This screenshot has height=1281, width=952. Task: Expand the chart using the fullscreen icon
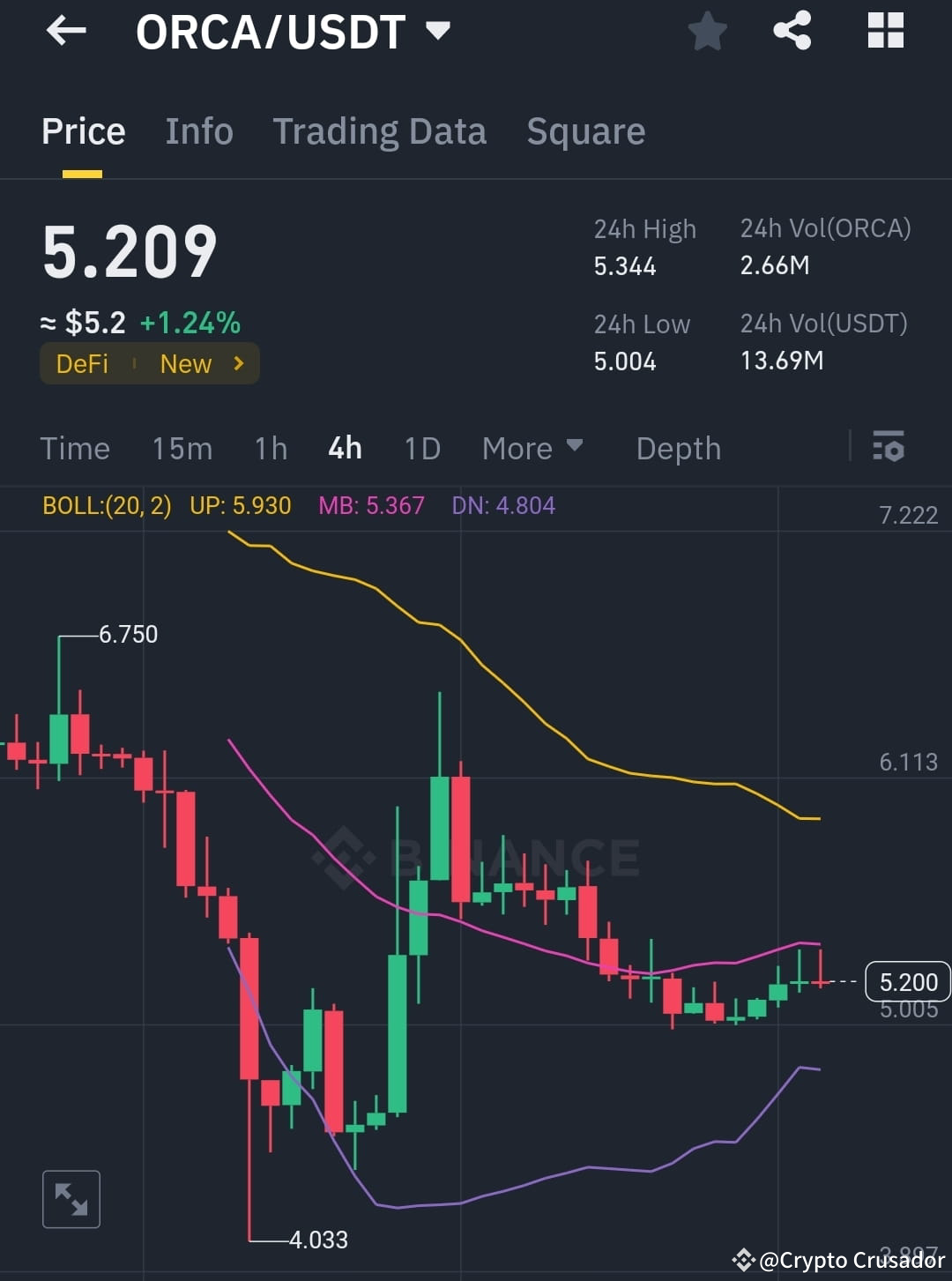pos(71,1199)
